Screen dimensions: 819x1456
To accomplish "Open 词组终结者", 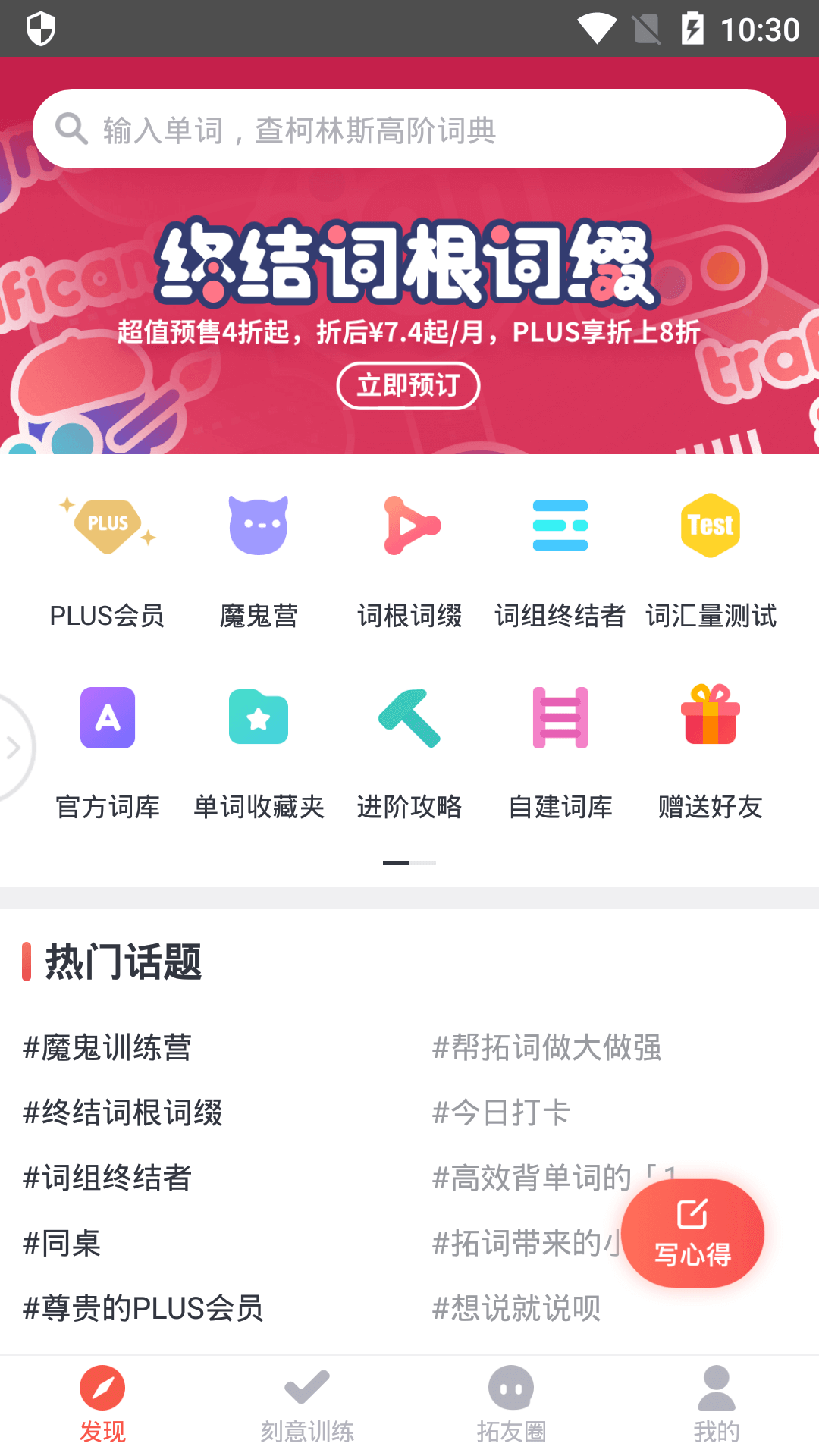I will 560,563.
